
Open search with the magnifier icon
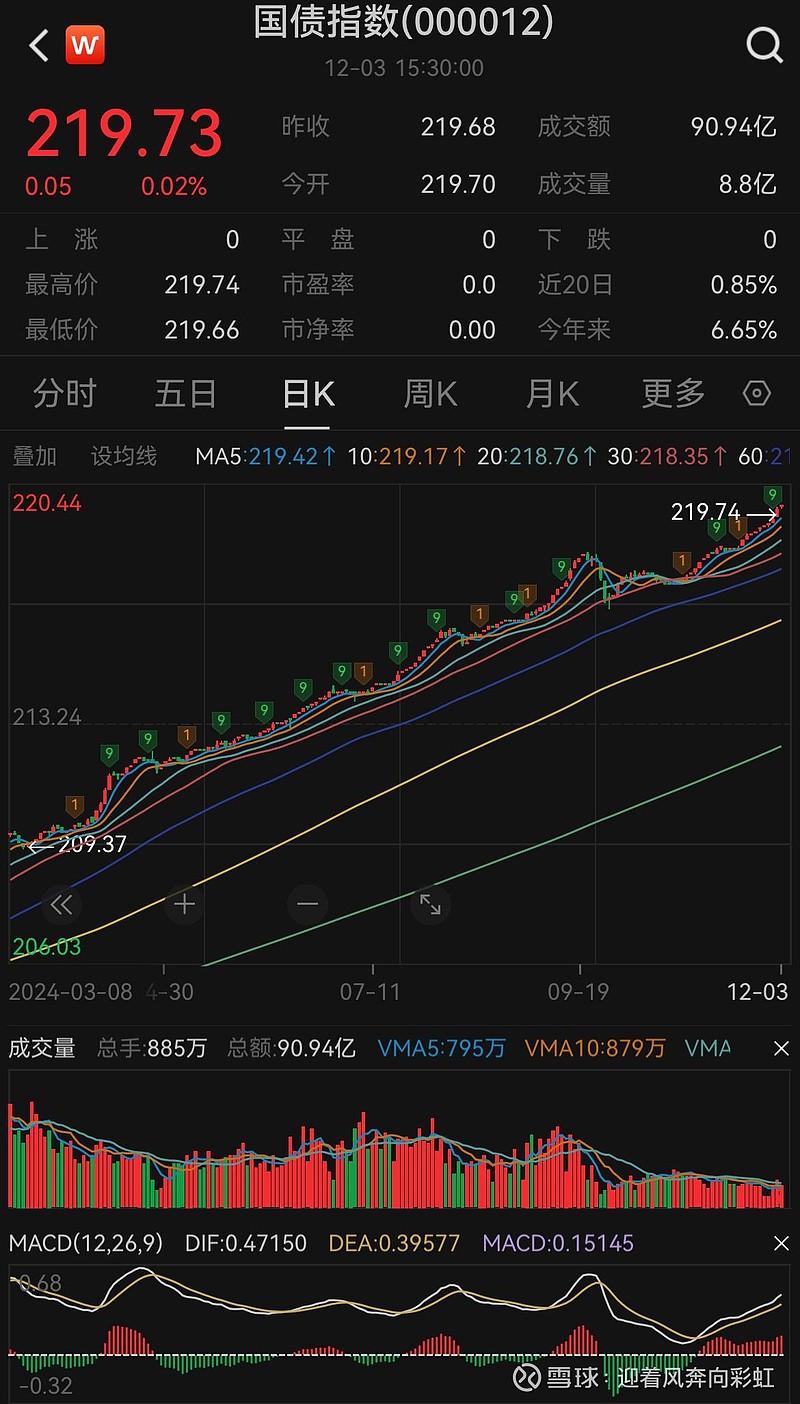click(763, 45)
